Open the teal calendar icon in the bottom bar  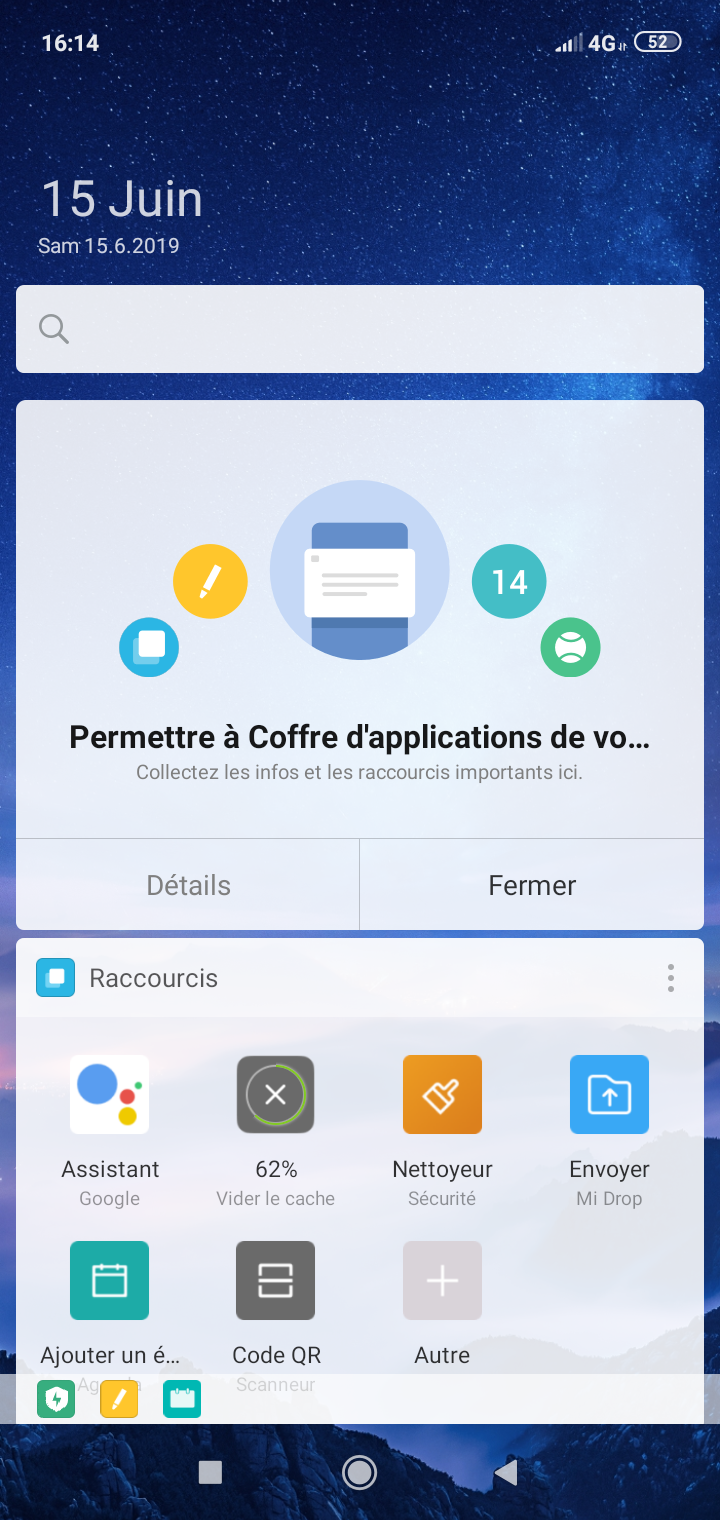[182, 1399]
